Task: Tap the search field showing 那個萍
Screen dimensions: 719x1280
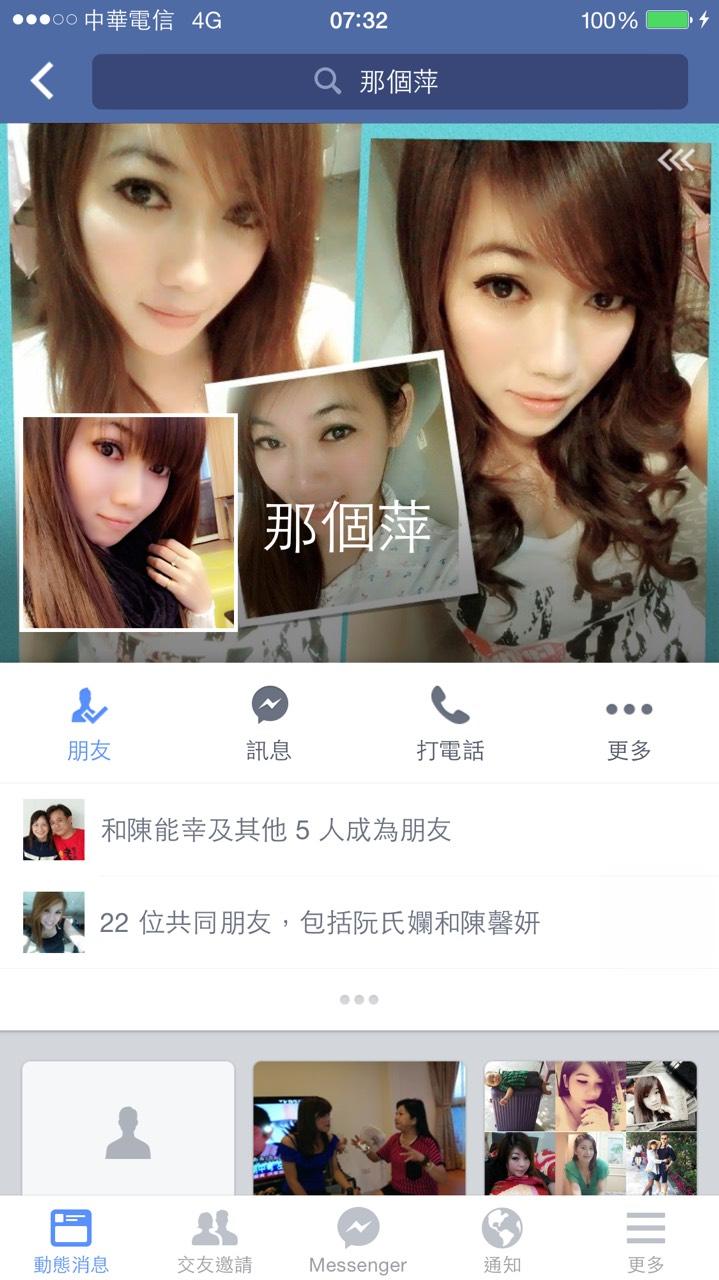Action: 390,81
